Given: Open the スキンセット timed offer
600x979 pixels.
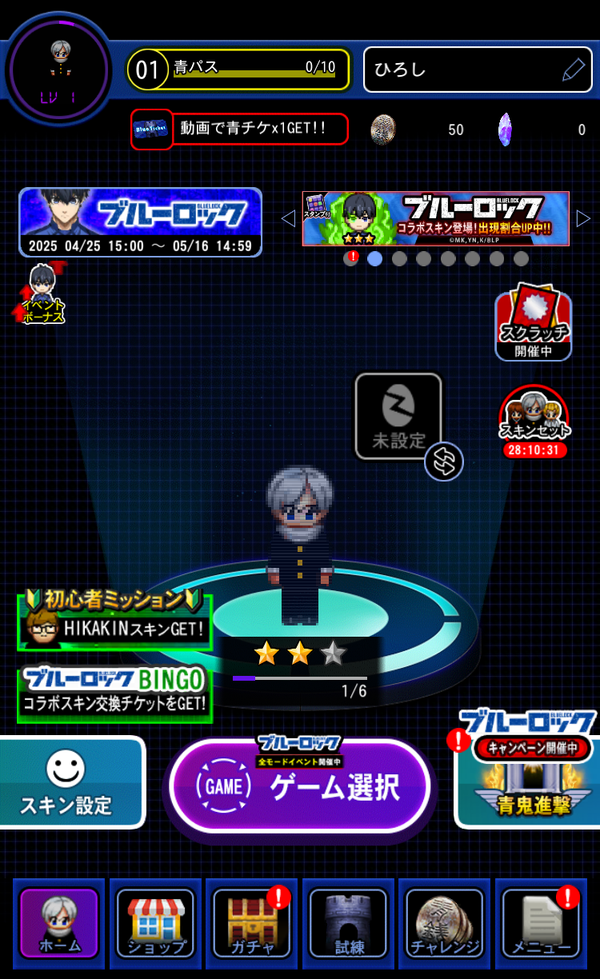Looking at the screenshot, I should (534, 422).
